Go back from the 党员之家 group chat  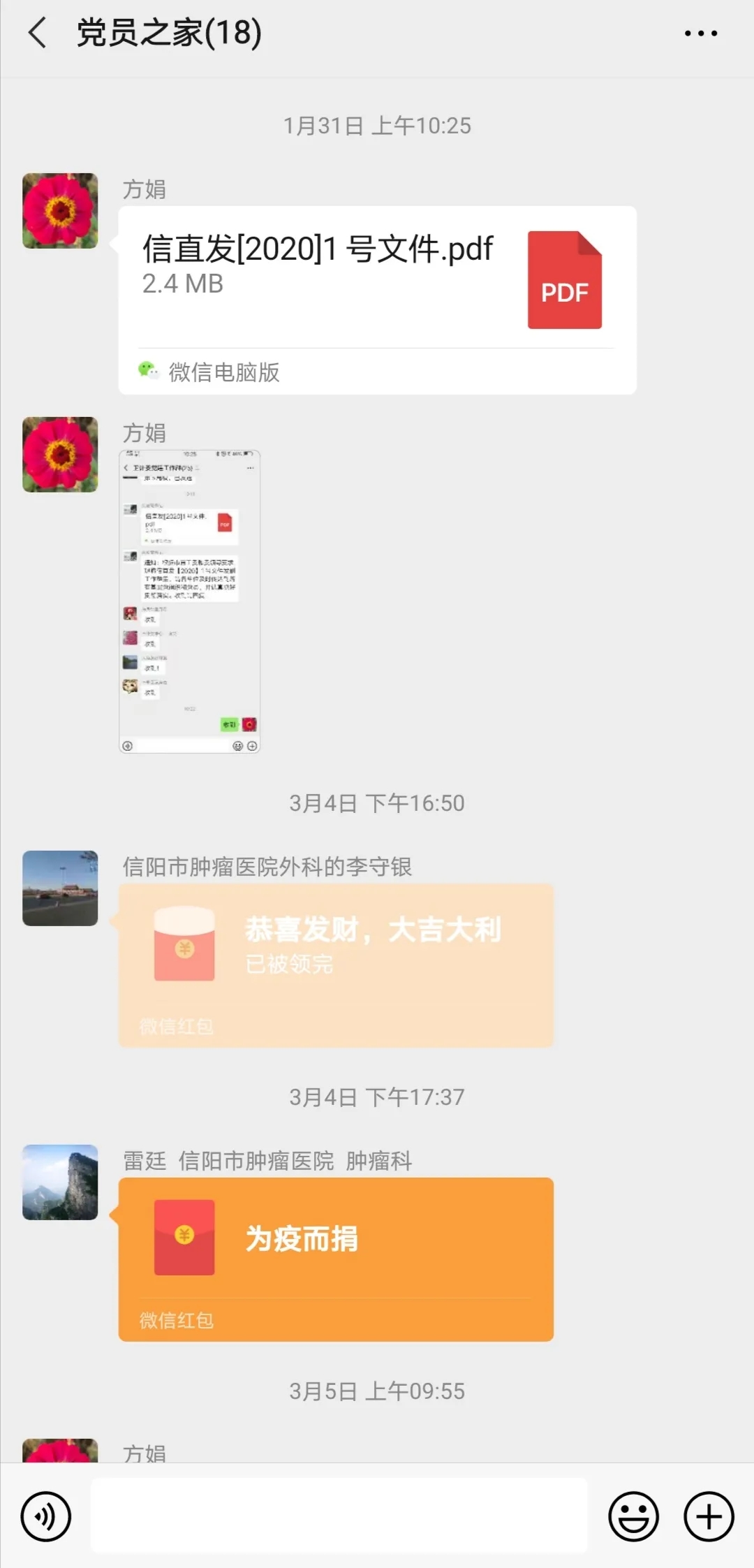tap(38, 33)
